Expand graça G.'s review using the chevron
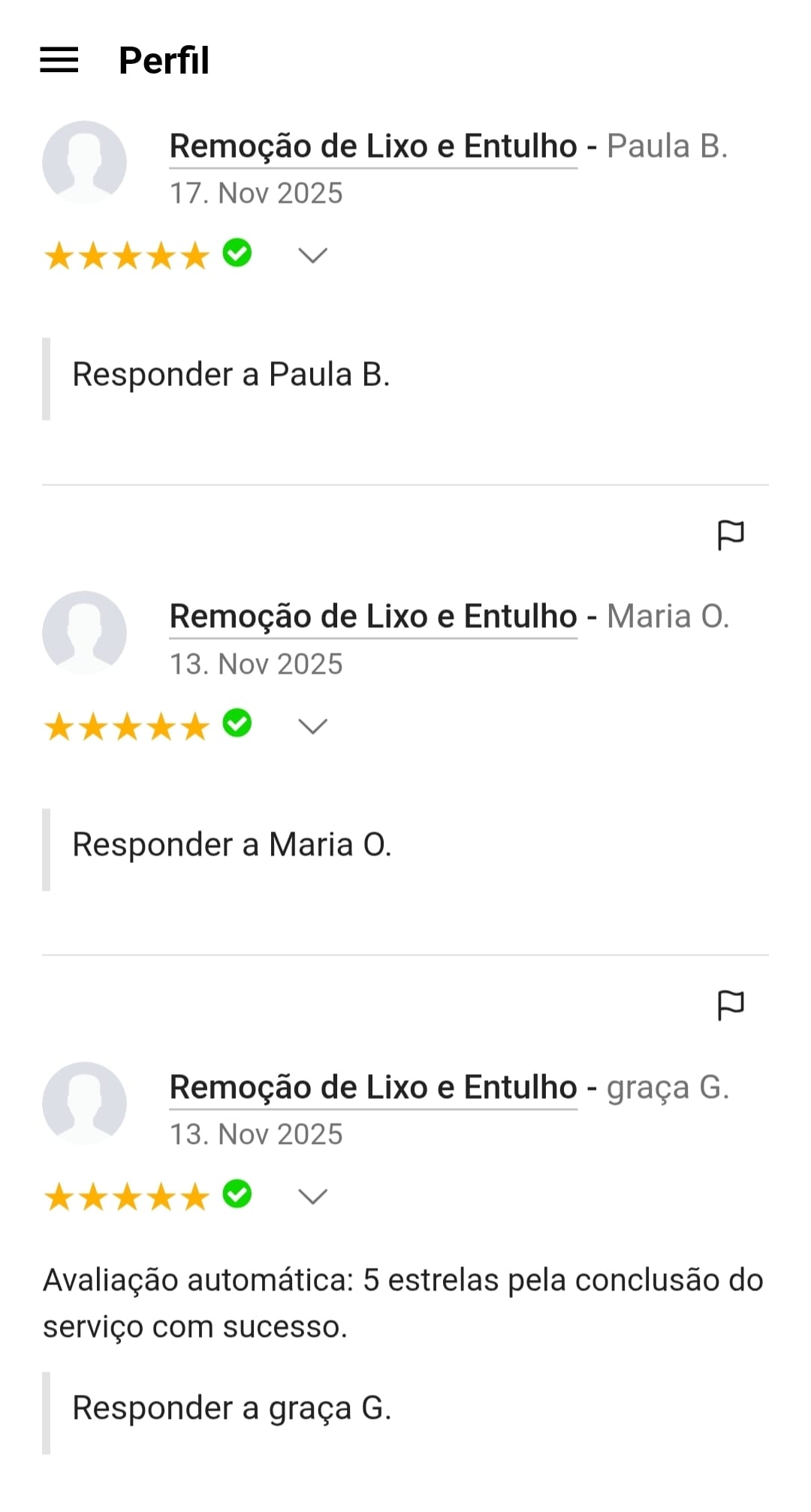Image resolution: width=811 pixels, height=1512 pixels. (312, 1196)
